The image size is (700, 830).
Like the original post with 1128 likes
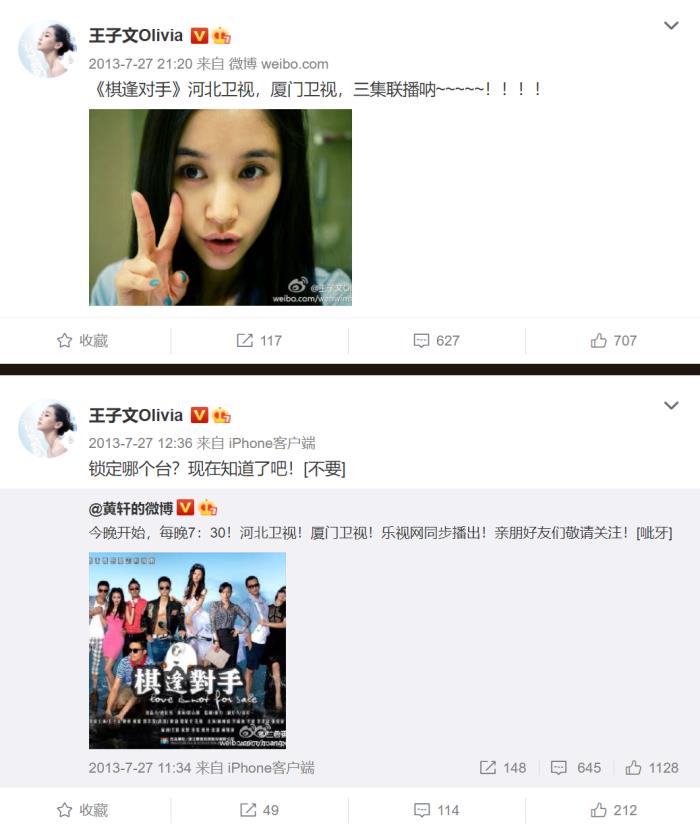[652, 768]
